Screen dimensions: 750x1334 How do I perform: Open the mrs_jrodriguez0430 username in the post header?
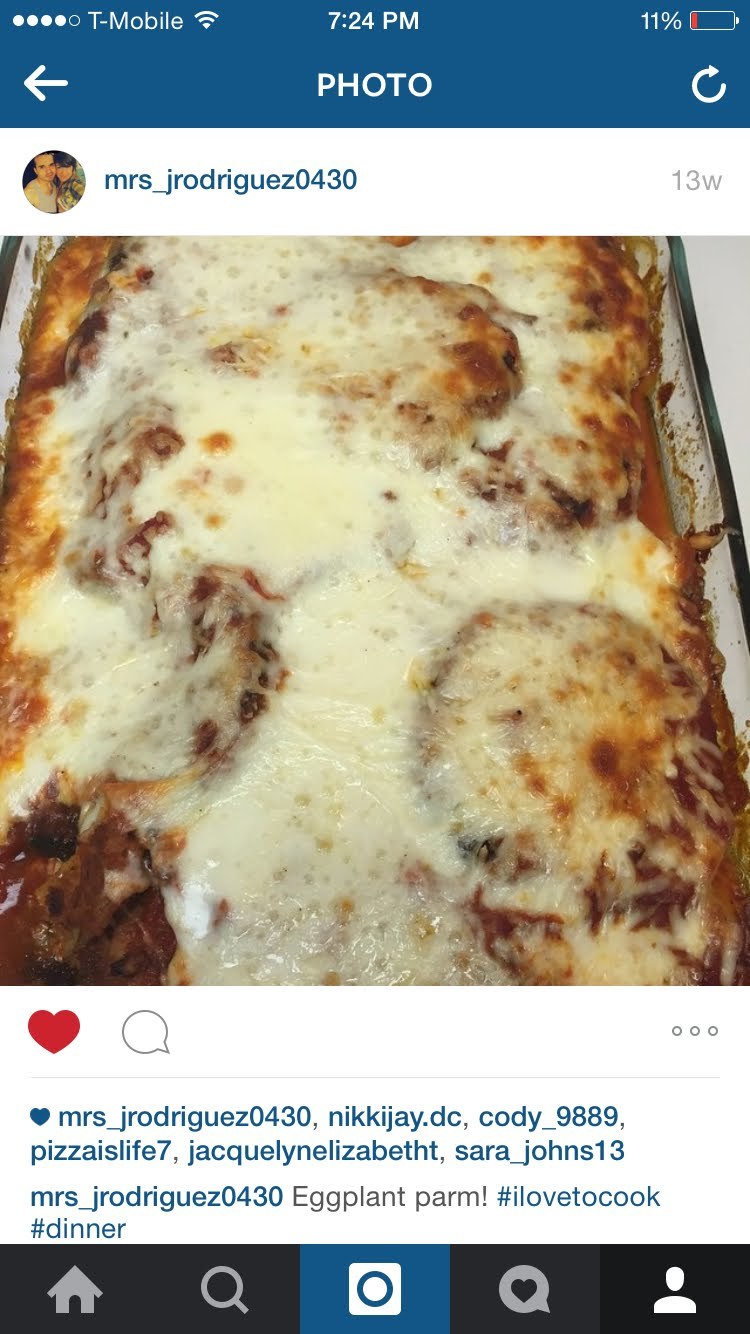click(230, 181)
